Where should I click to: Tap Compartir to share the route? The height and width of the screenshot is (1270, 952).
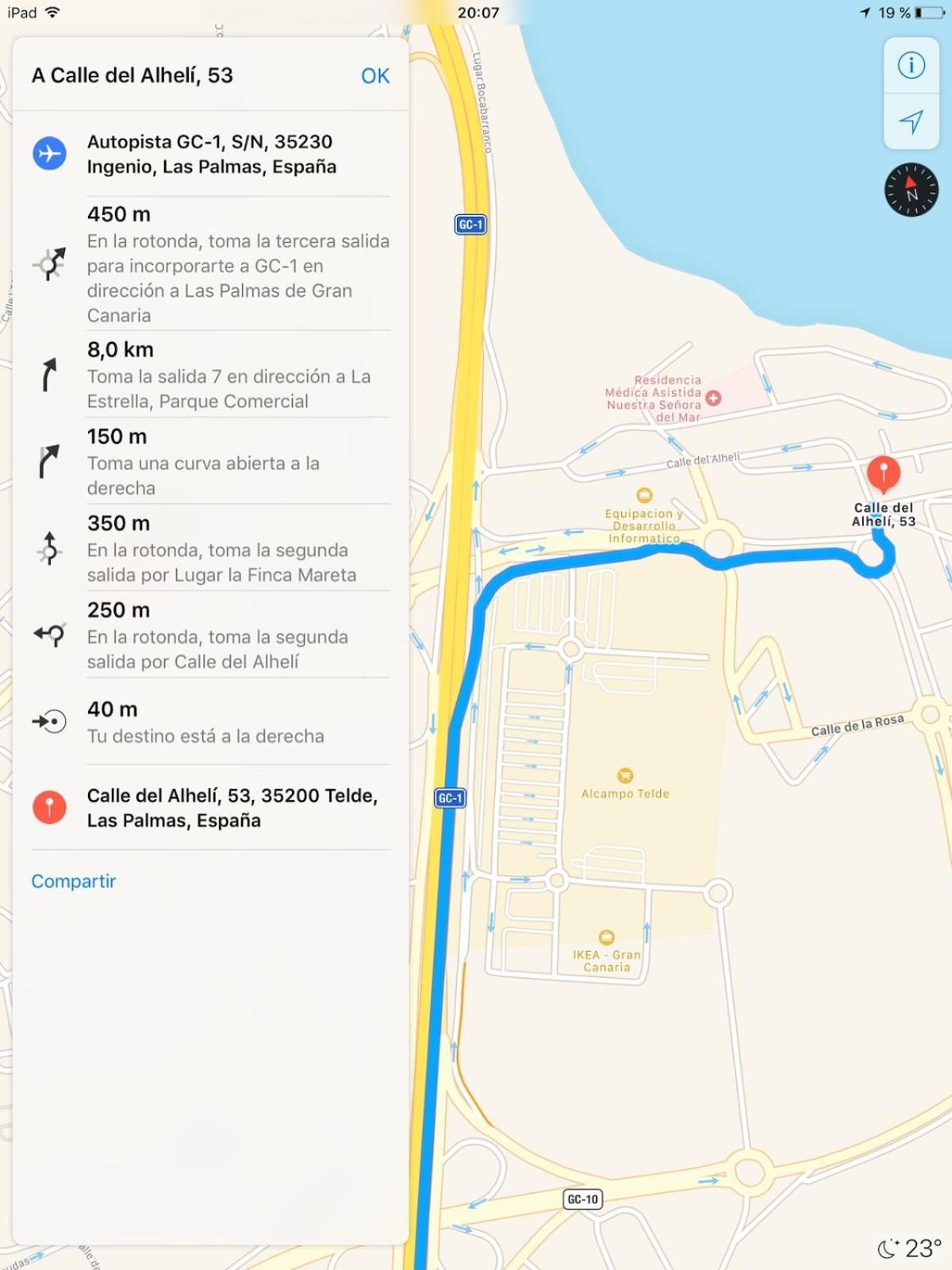[73, 881]
